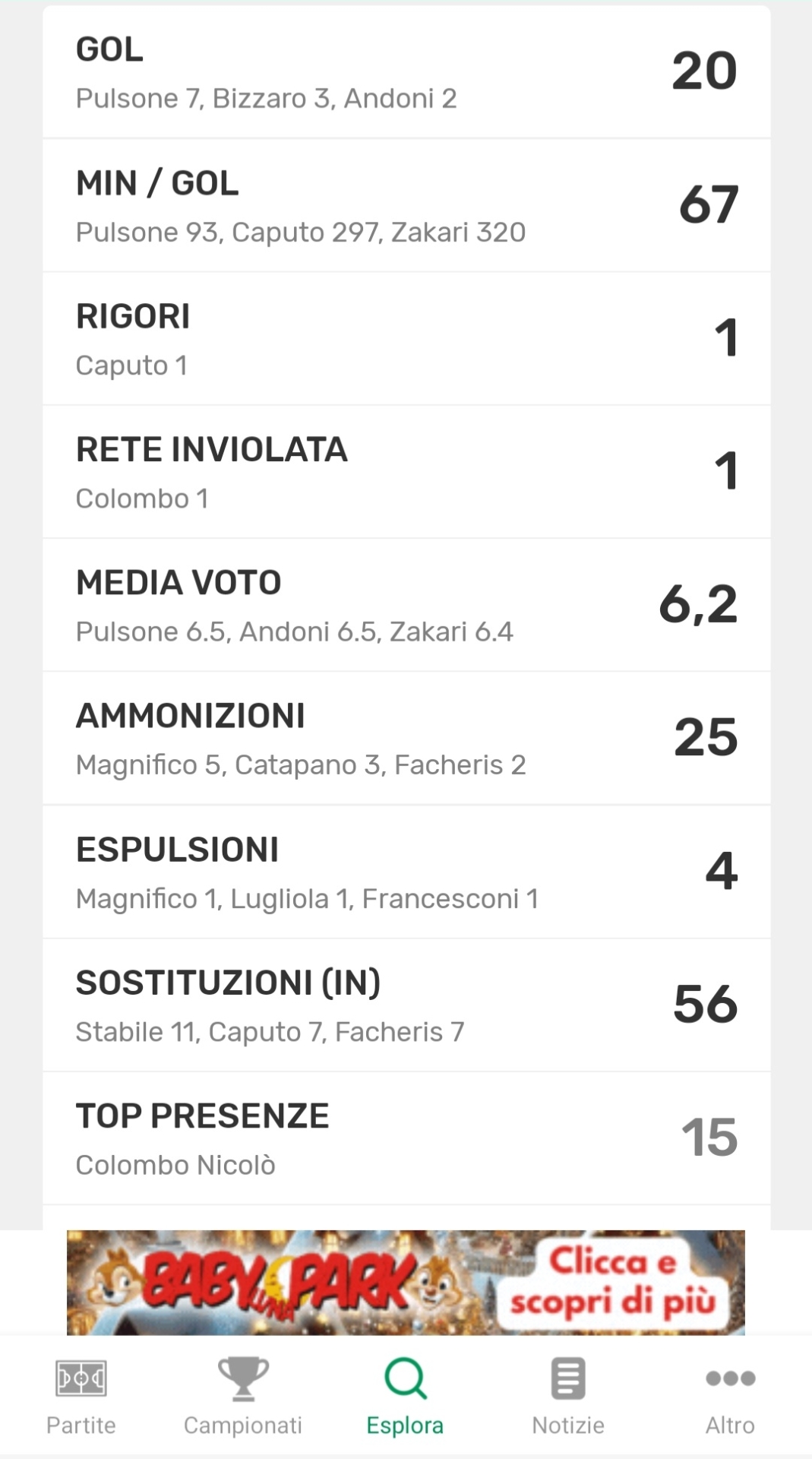Open the GOL scorers row

coord(406,72)
